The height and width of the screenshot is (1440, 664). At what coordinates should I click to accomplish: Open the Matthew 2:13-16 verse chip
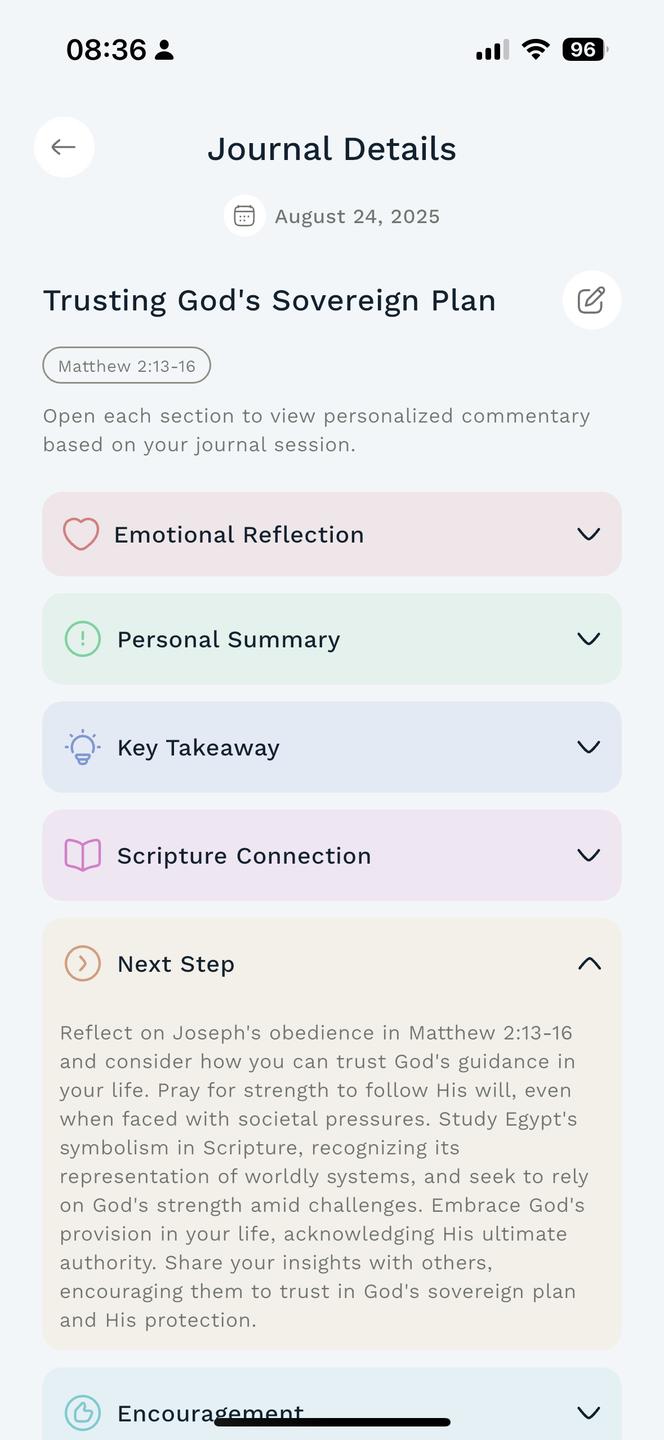(x=126, y=366)
